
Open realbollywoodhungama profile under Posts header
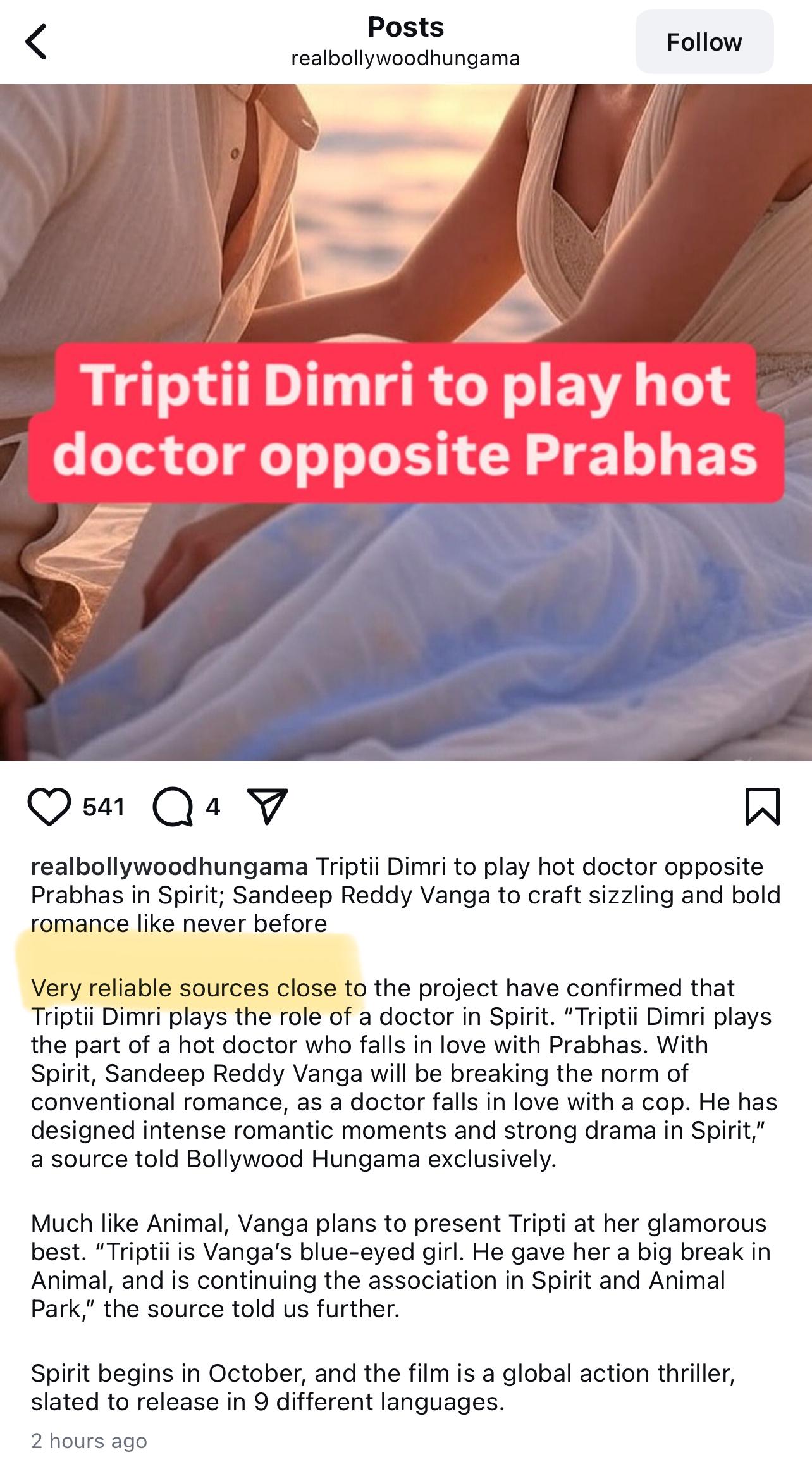(405, 58)
